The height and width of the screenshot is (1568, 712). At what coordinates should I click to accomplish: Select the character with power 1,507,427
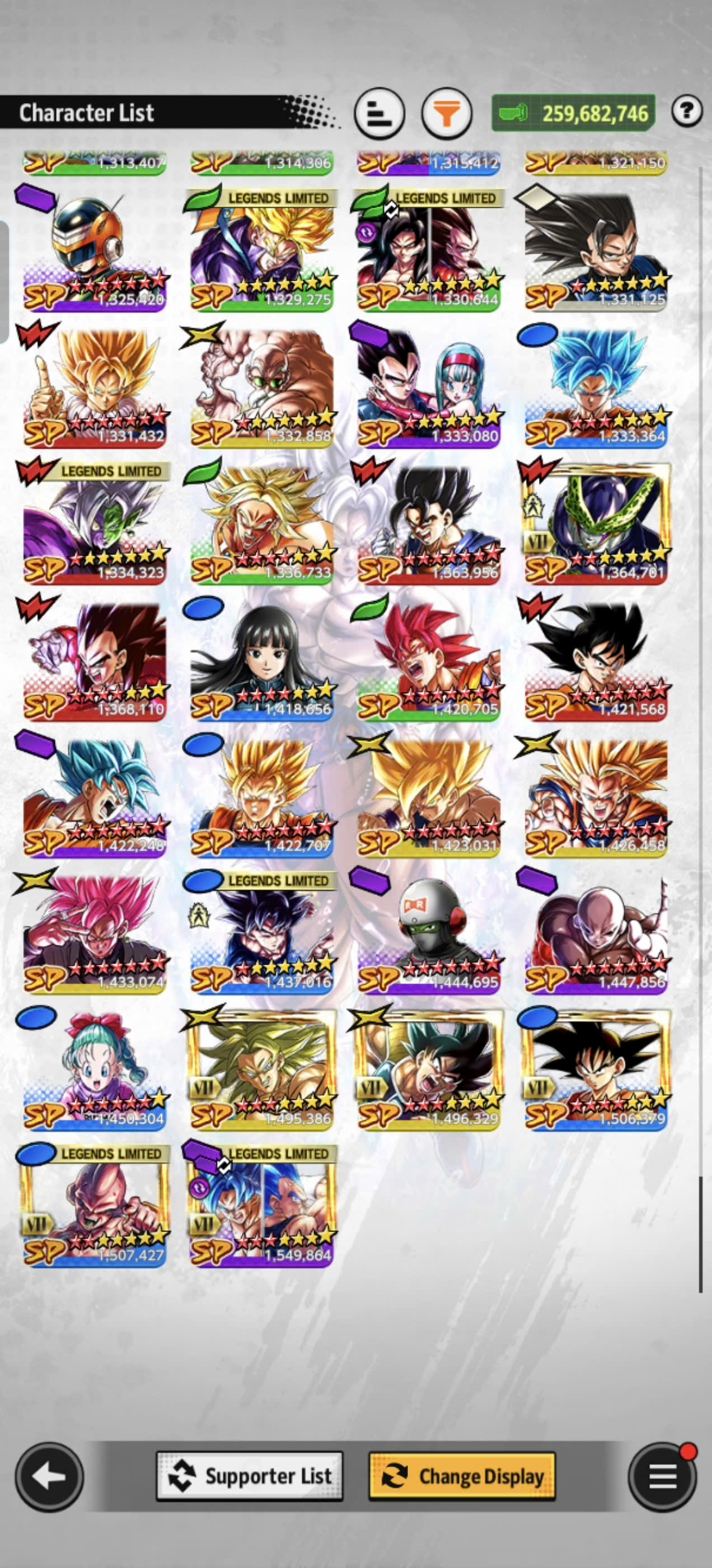pos(95,1208)
